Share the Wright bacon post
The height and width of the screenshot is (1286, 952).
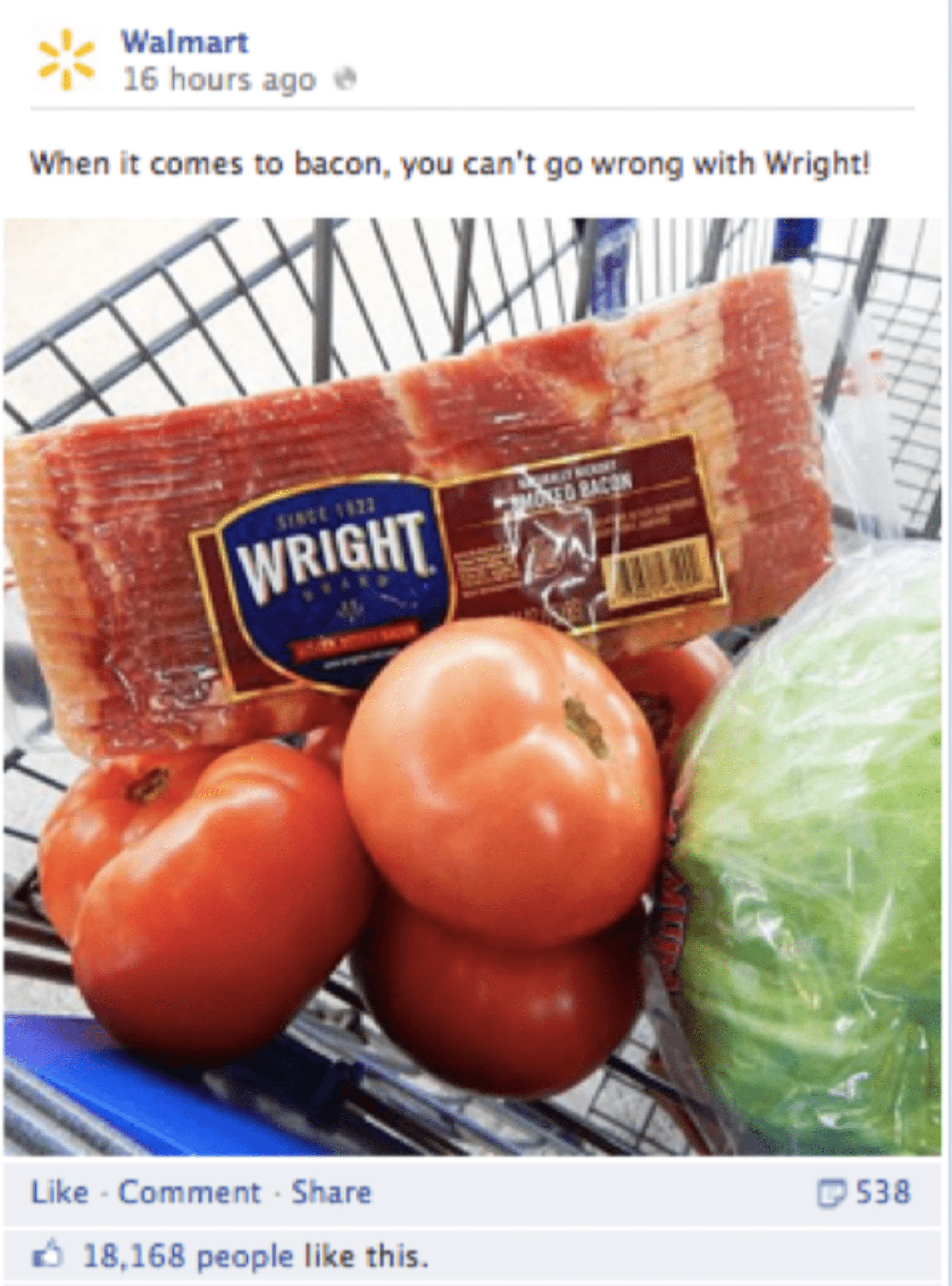331,1192
